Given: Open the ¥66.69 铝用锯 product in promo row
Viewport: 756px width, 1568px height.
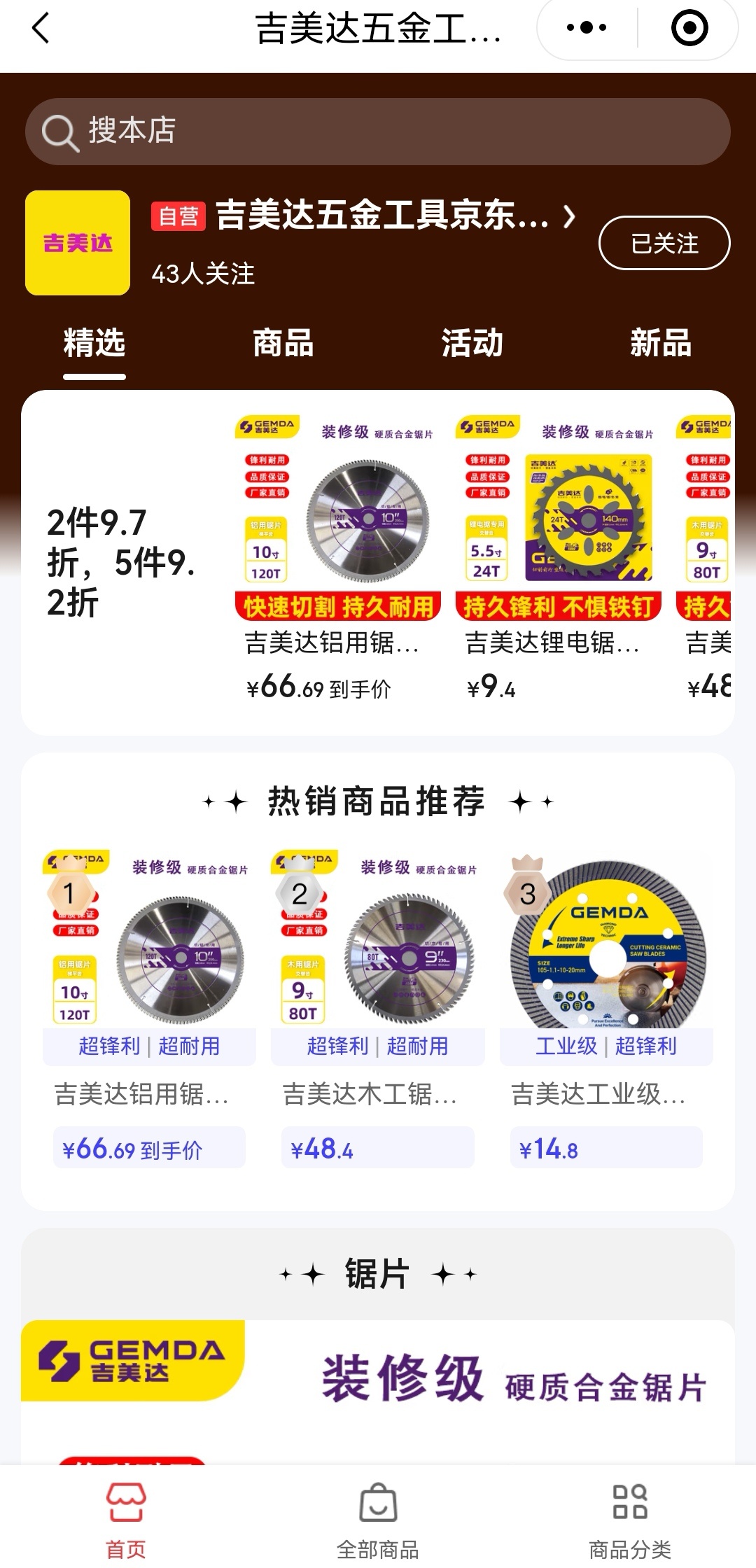Looking at the screenshot, I should coord(338,553).
